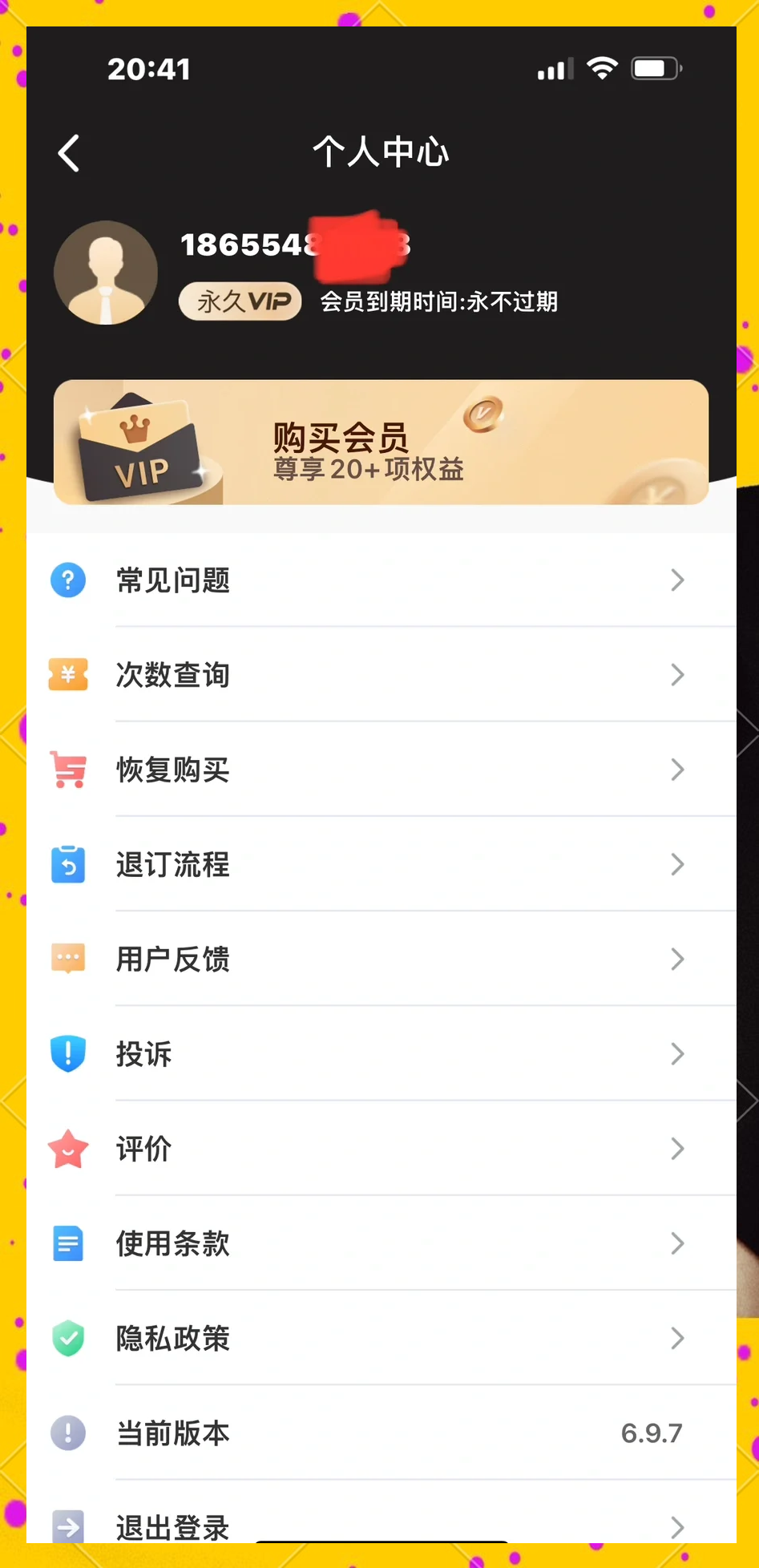The width and height of the screenshot is (759, 1568).
Task: Expand the 常见问题 row chevron
Action: (677, 580)
